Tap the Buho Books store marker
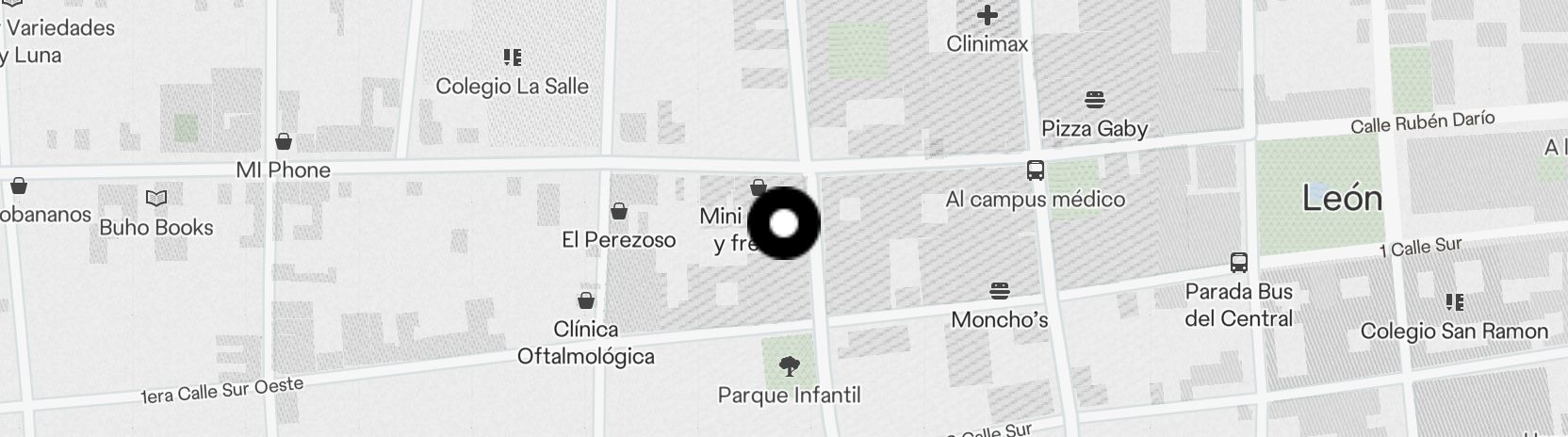The height and width of the screenshot is (437, 1568). click(x=156, y=199)
